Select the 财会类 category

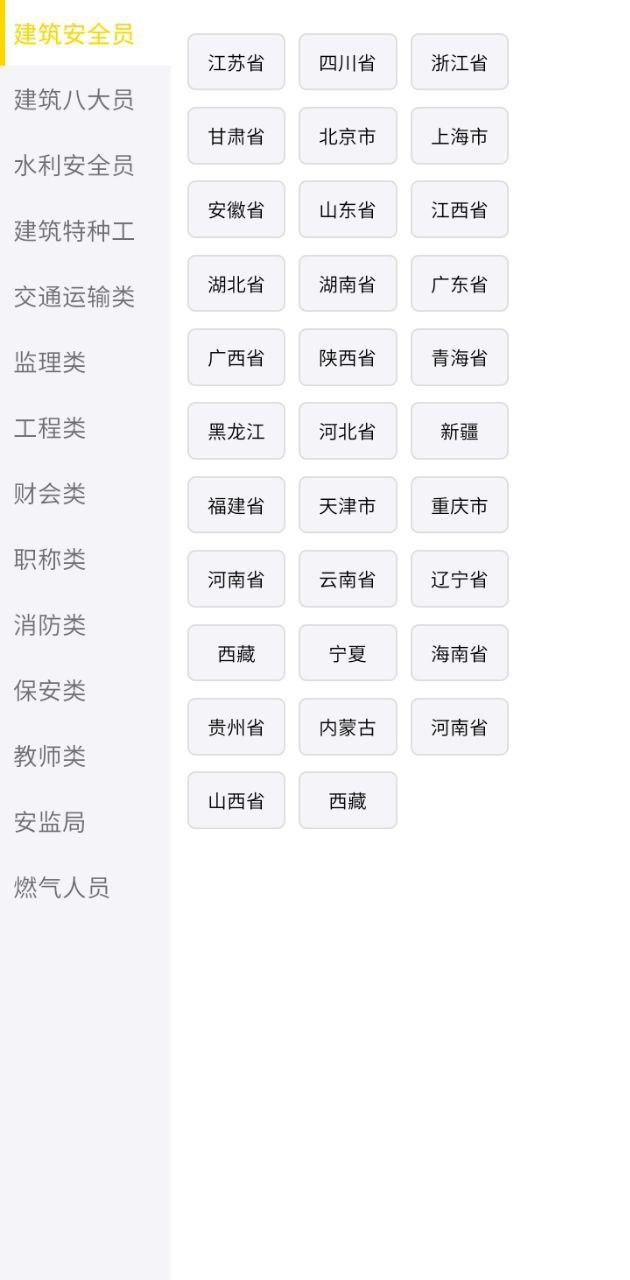tap(85, 494)
